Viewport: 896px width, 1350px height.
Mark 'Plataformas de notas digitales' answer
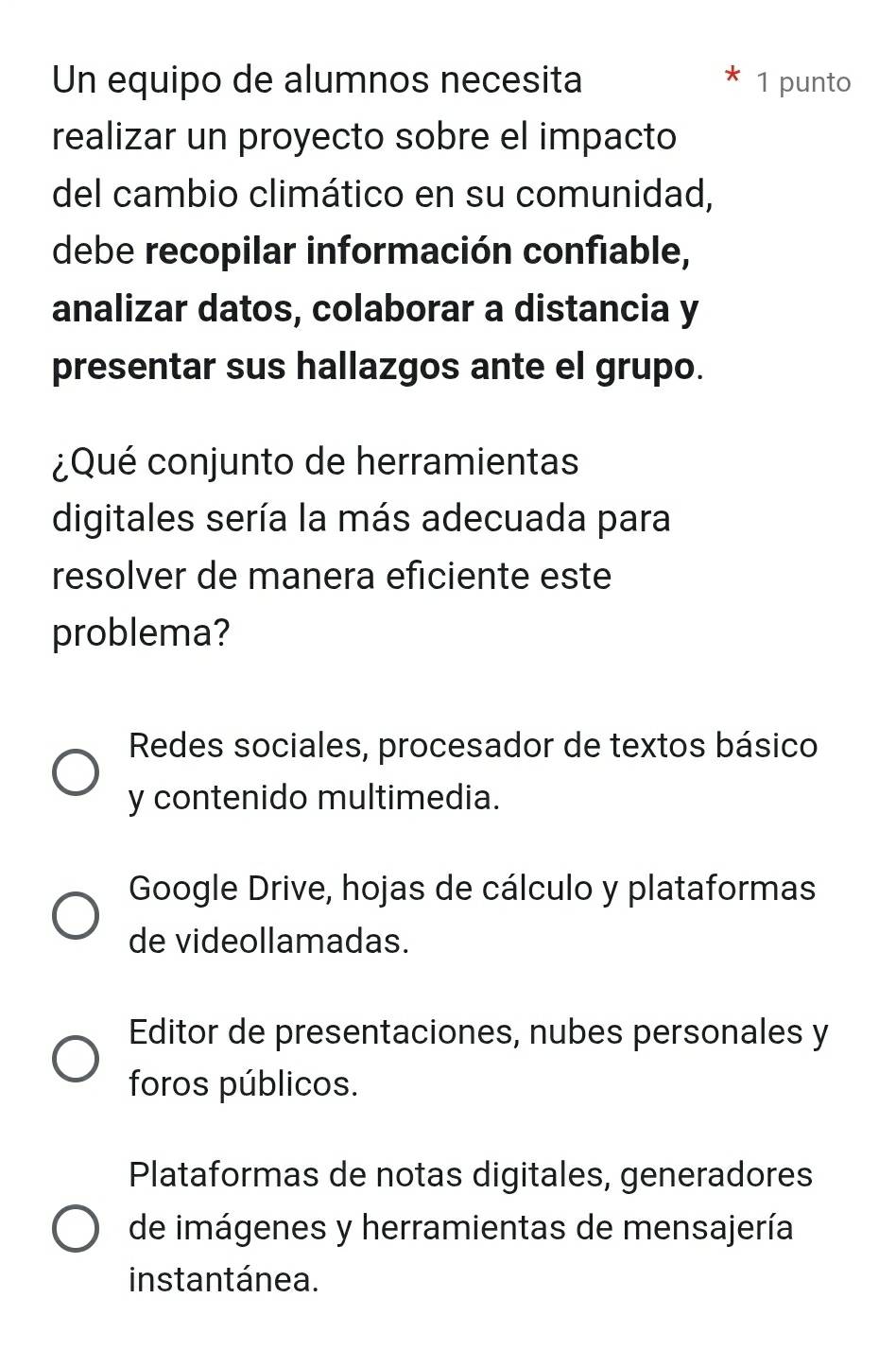click(75, 1227)
